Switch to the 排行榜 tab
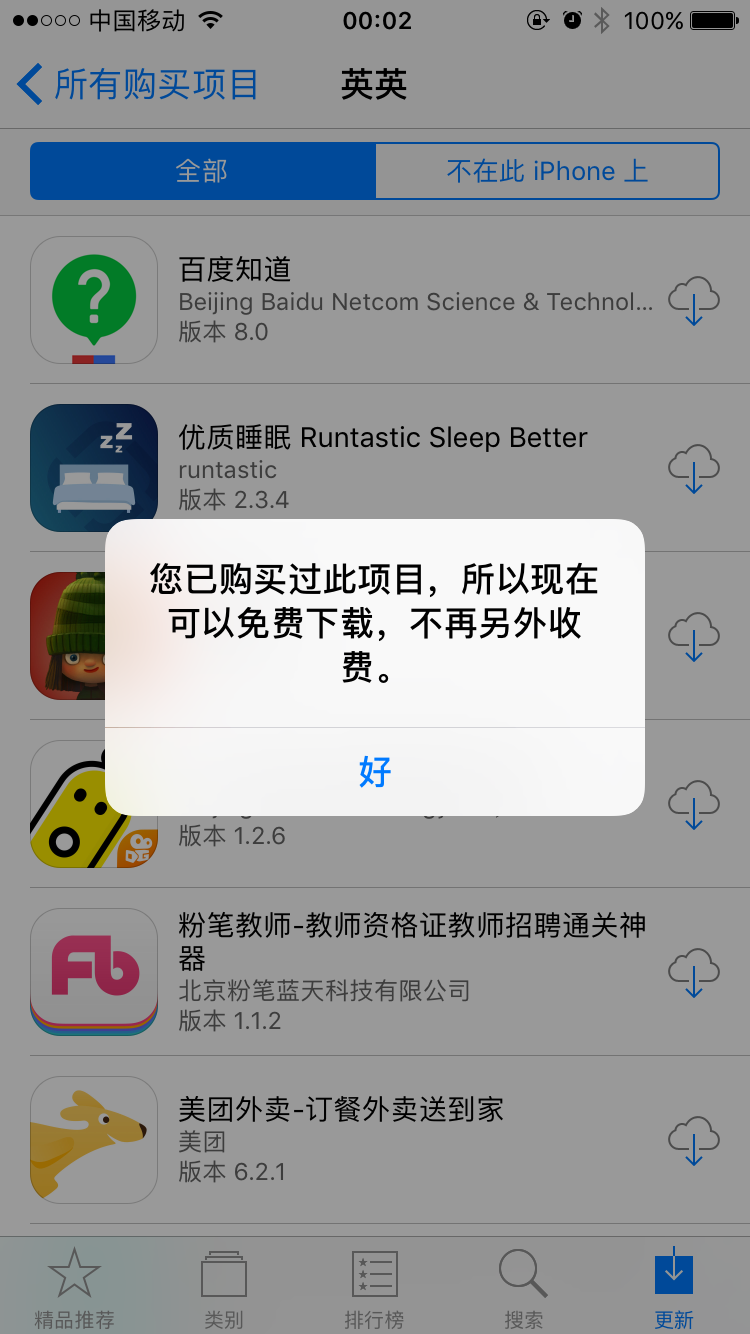The image size is (750, 1334). tap(374, 1288)
